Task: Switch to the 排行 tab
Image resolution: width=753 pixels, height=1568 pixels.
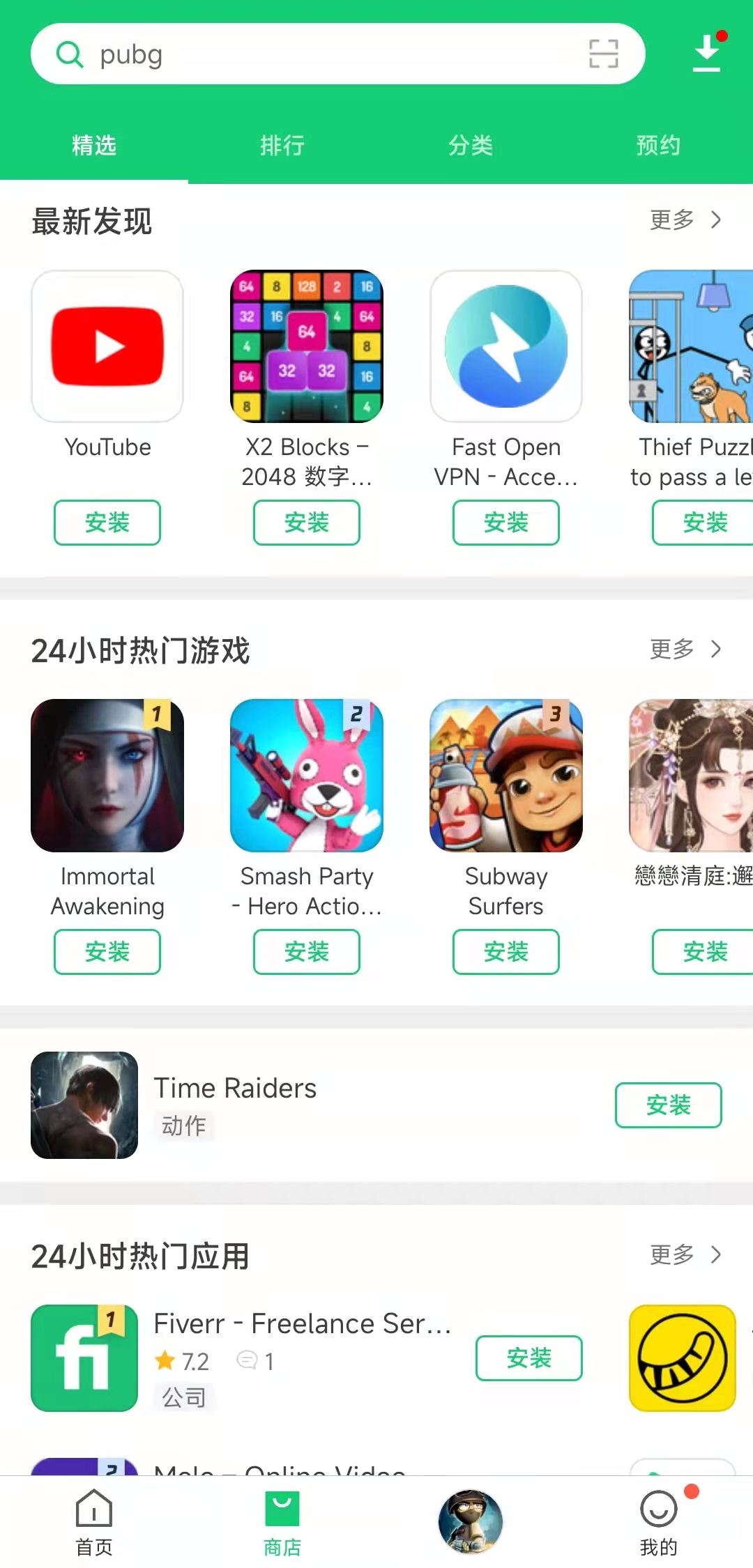Action: coord(282,145)
